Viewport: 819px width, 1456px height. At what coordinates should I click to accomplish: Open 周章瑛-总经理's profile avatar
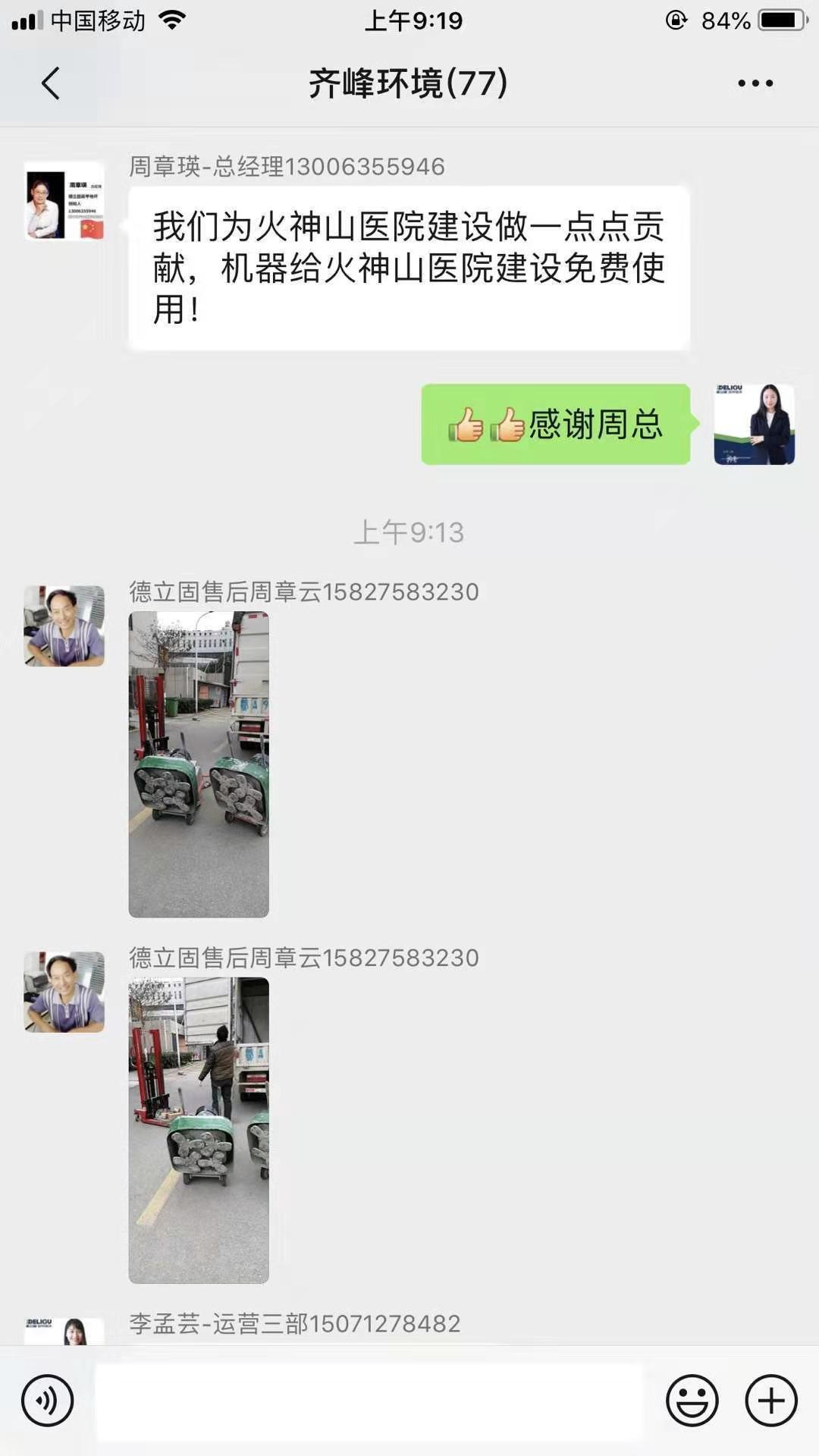coord(64,202)
